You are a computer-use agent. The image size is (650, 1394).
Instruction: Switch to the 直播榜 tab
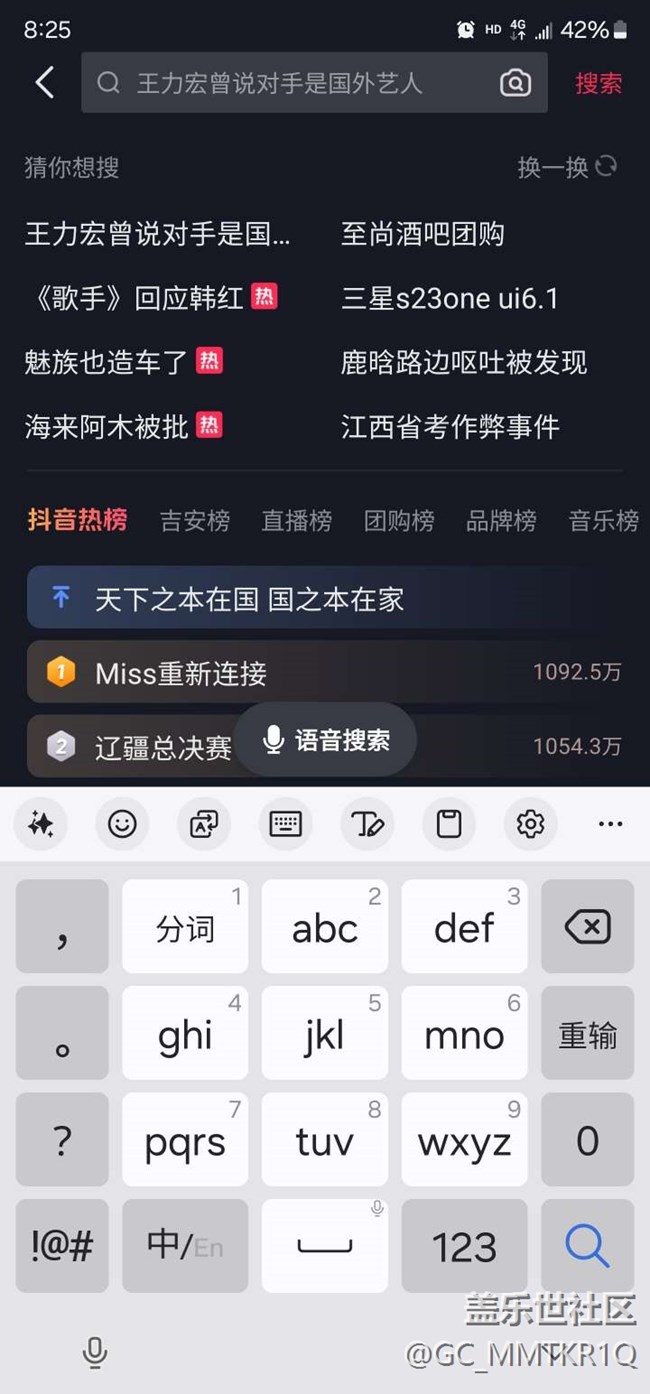297,521
